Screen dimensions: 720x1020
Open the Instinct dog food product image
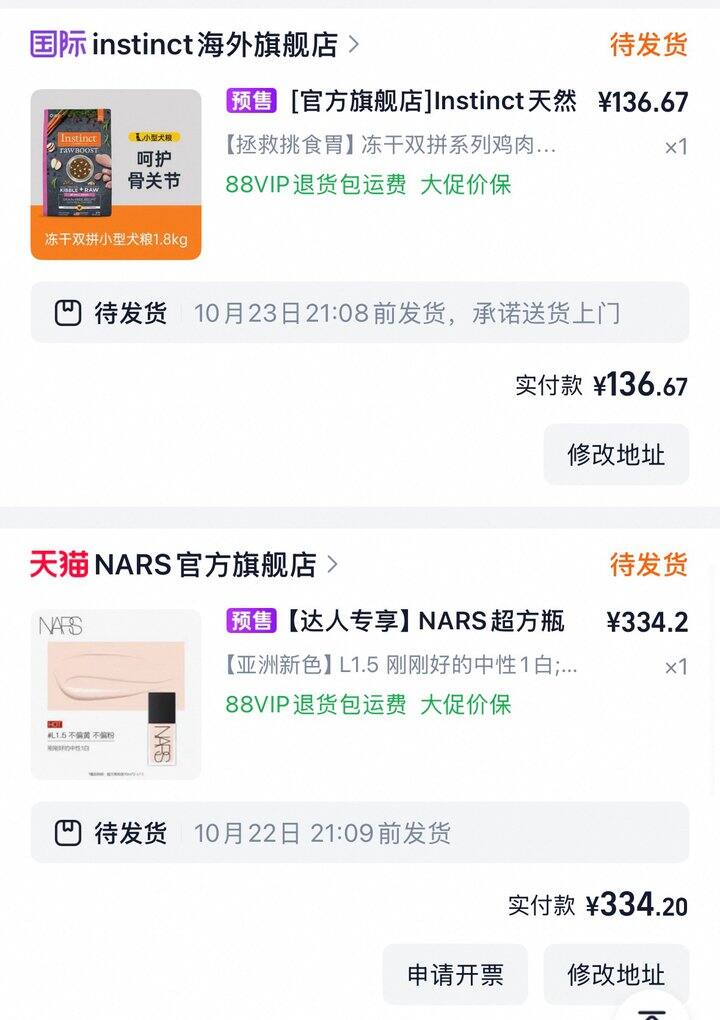tap(116, 175)
